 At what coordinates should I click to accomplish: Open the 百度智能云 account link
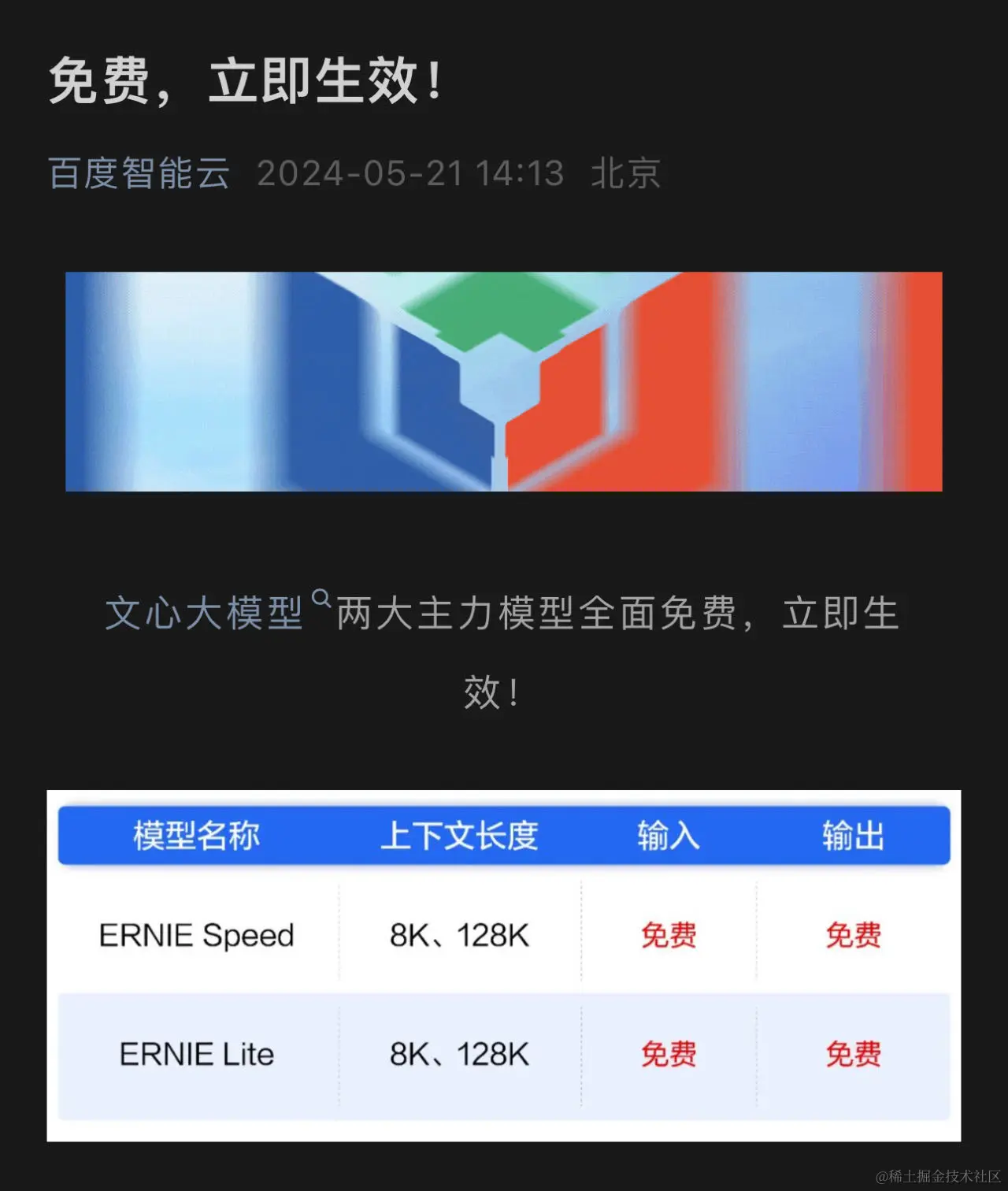click(x=139, y=173)
